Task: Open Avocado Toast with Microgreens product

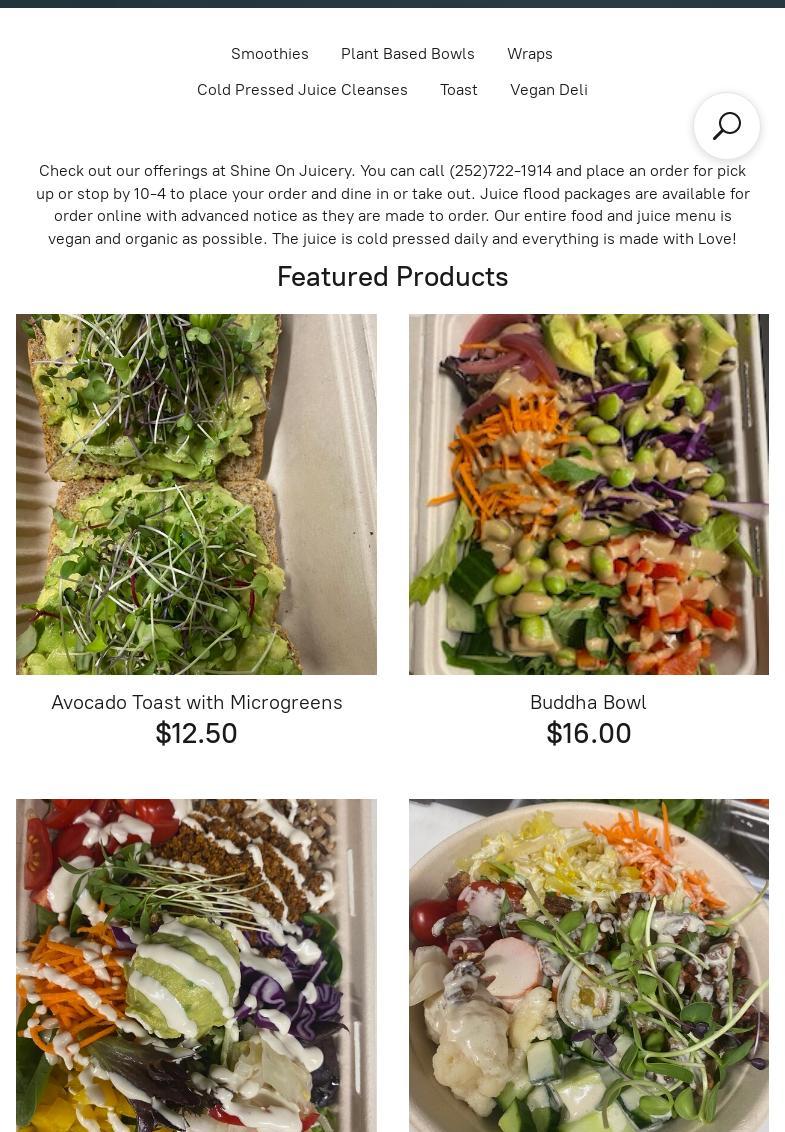Action: pyautogui.click(x=196, y=702)
